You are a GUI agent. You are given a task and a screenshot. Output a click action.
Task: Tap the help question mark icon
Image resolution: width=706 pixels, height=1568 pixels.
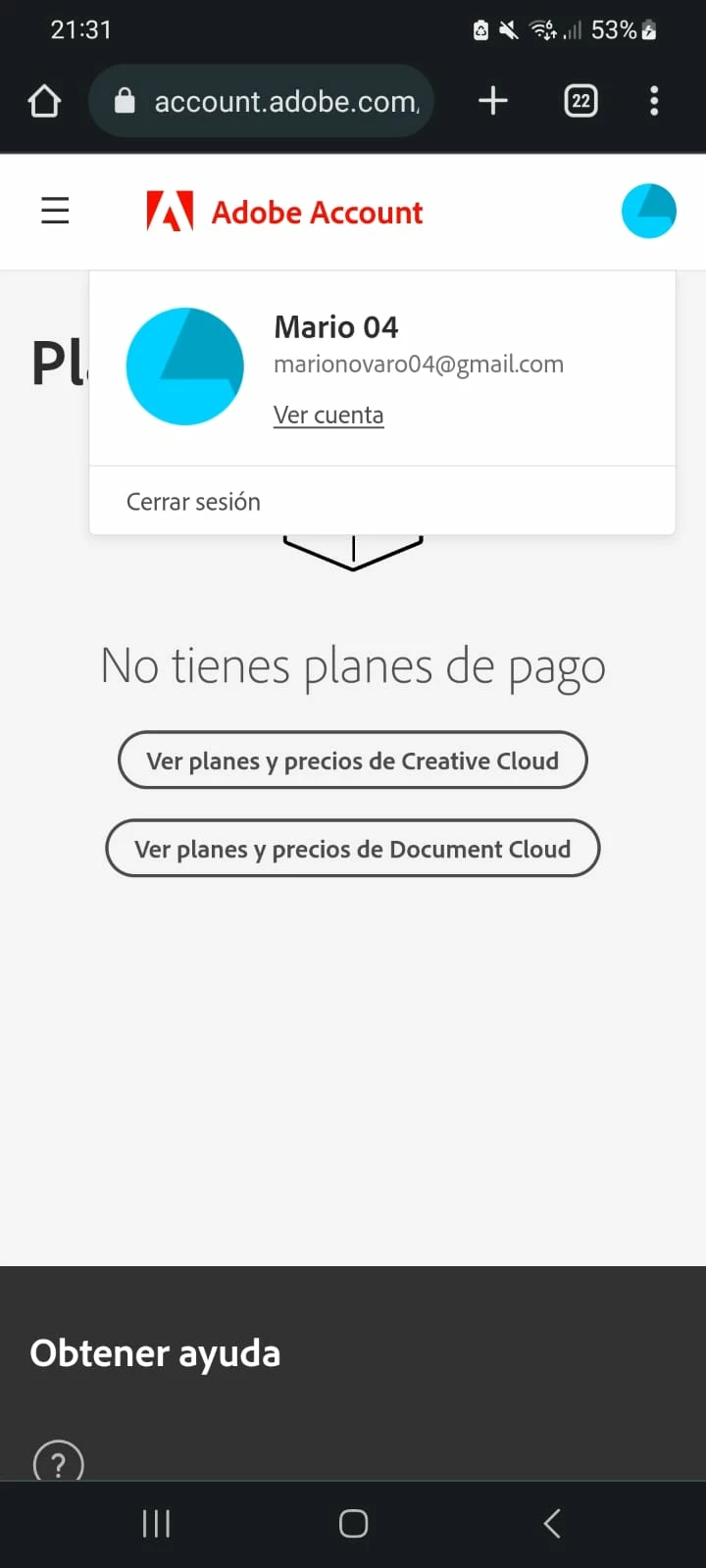tap(59, 1462)
